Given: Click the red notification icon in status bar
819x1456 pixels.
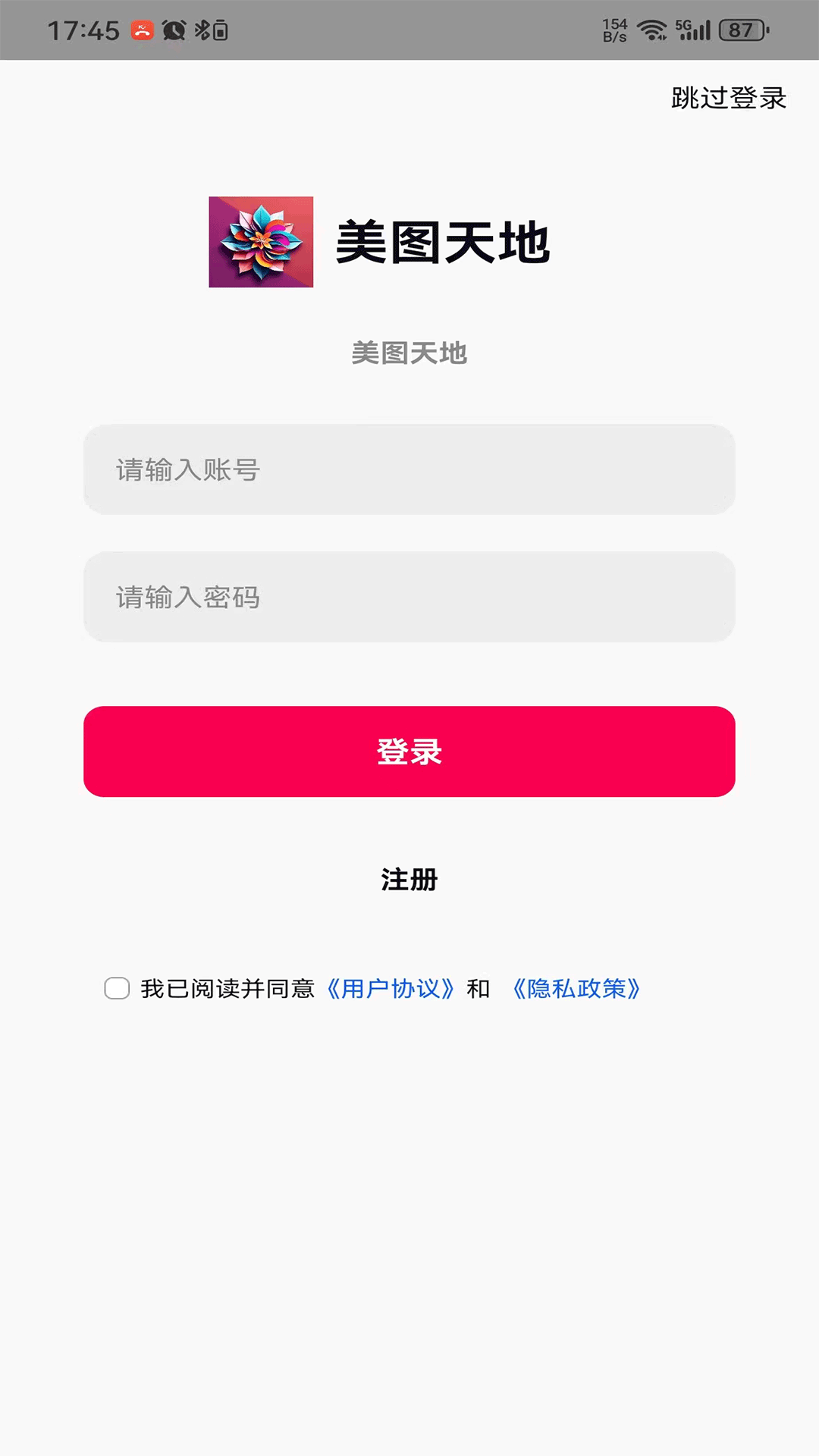Looking at the screenshot, I should pos(144,30).
